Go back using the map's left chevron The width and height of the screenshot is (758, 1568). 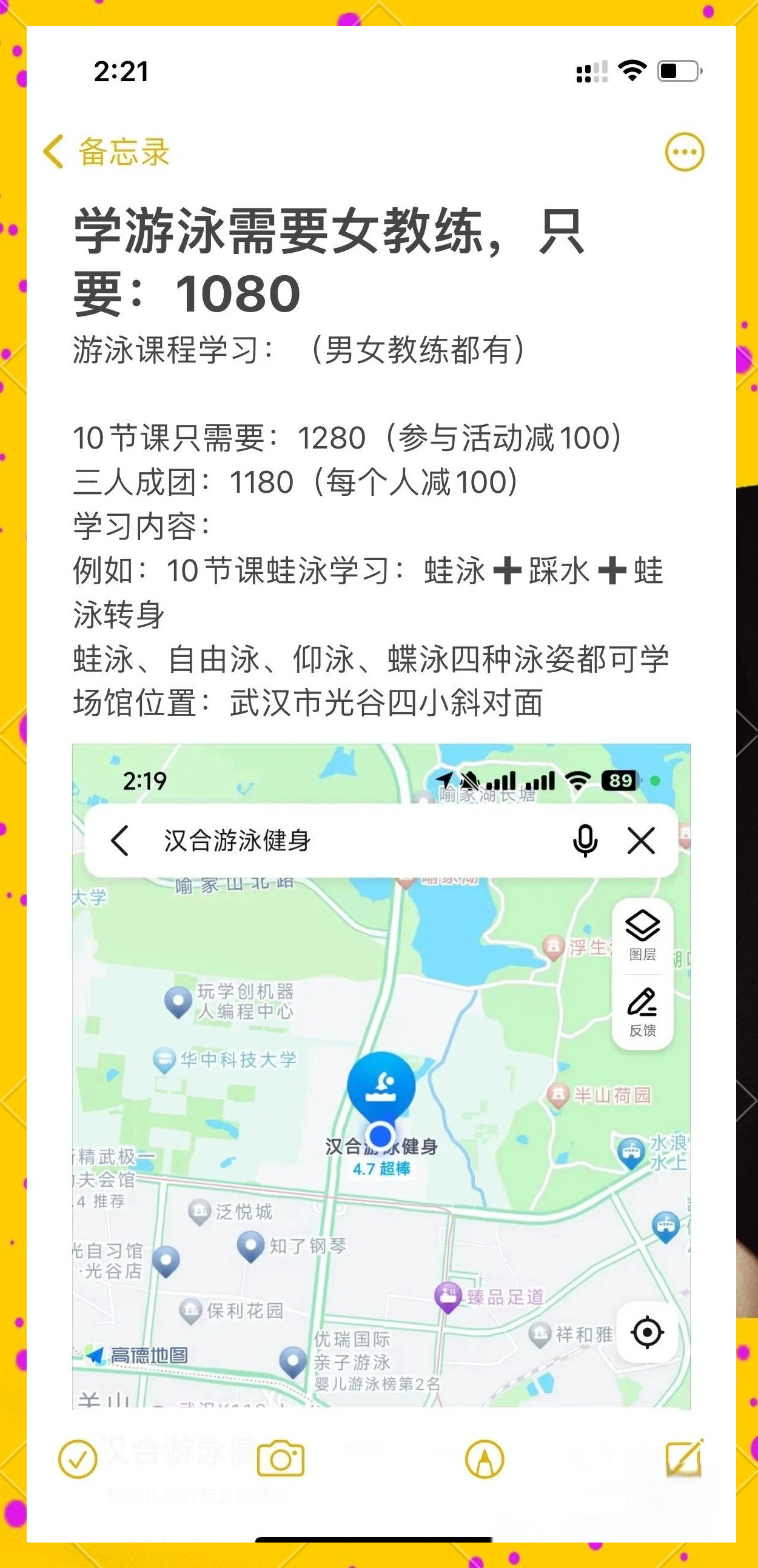point(119,841)
